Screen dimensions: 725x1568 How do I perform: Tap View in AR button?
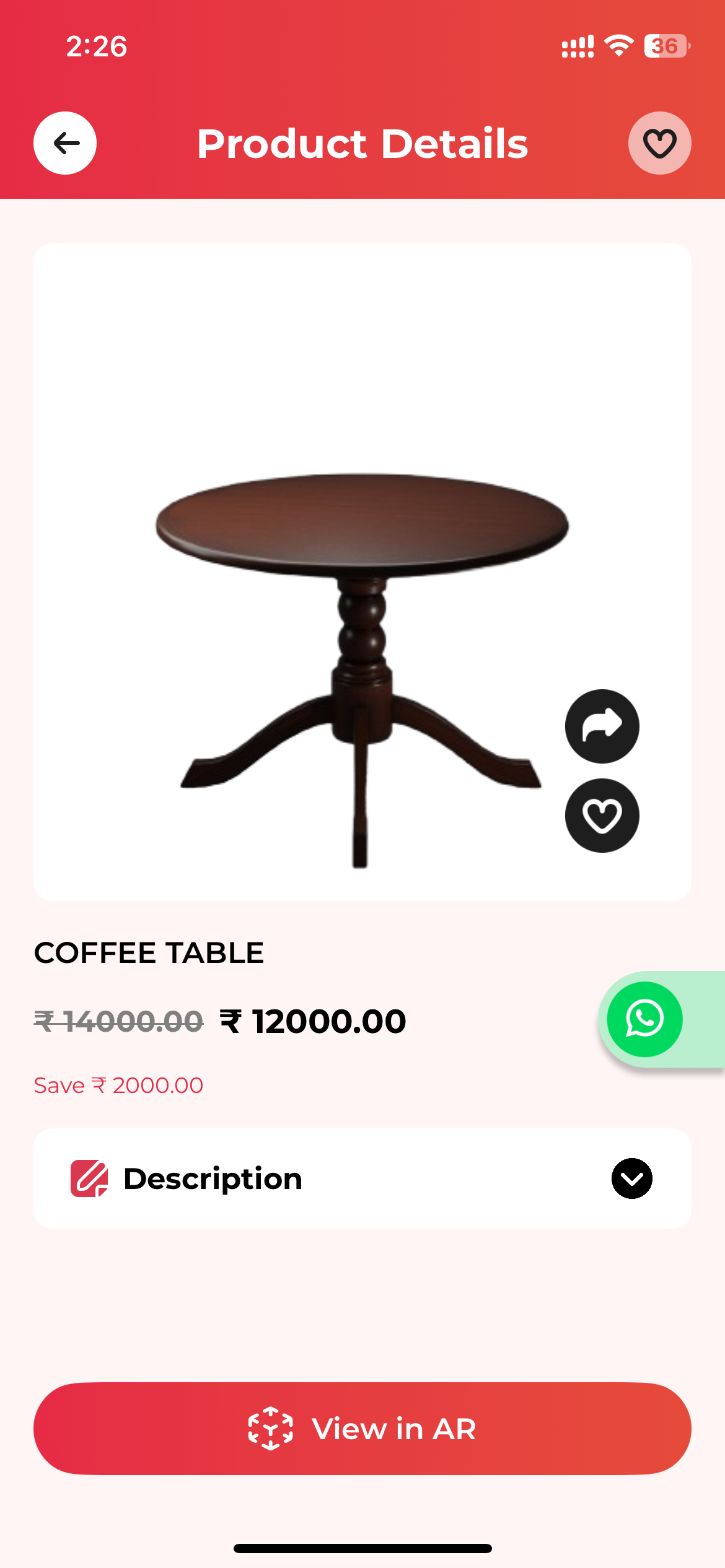[x=362, y=1429]
